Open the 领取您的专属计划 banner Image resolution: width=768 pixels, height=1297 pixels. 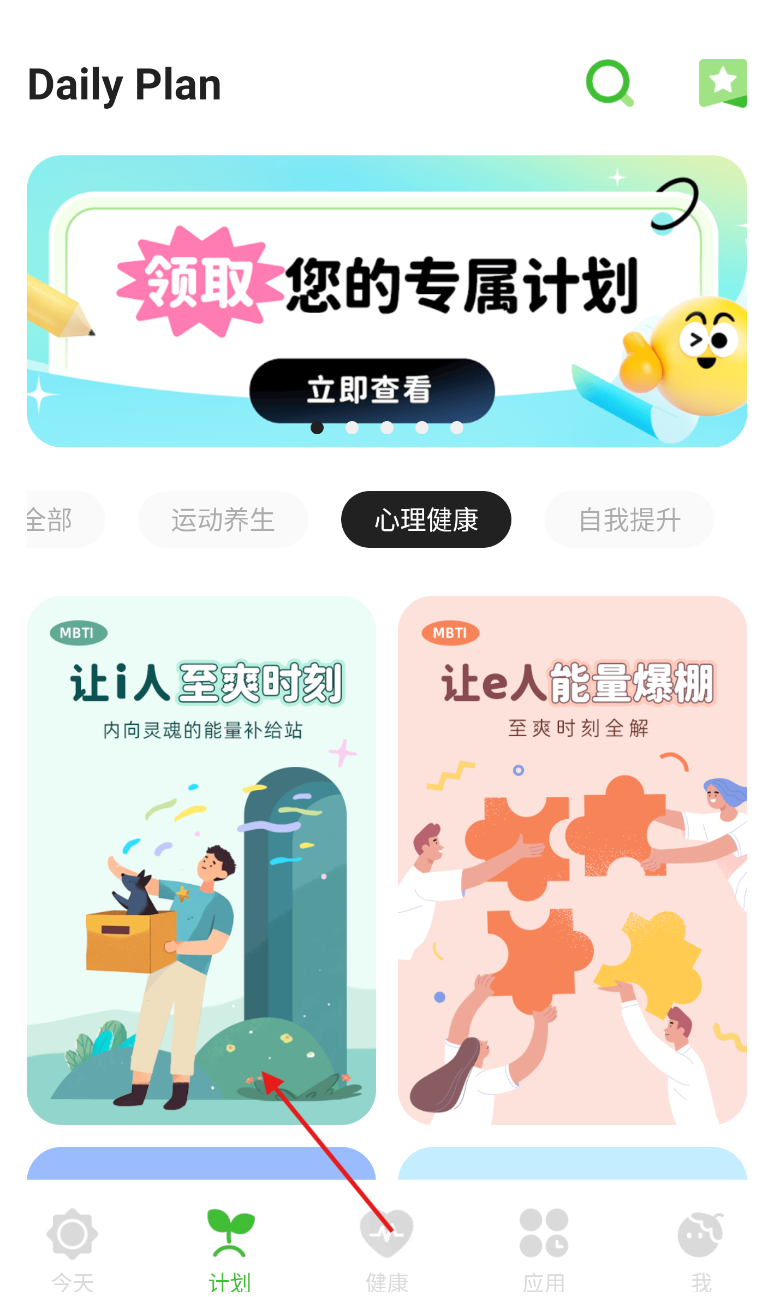(x=387, y=301)
